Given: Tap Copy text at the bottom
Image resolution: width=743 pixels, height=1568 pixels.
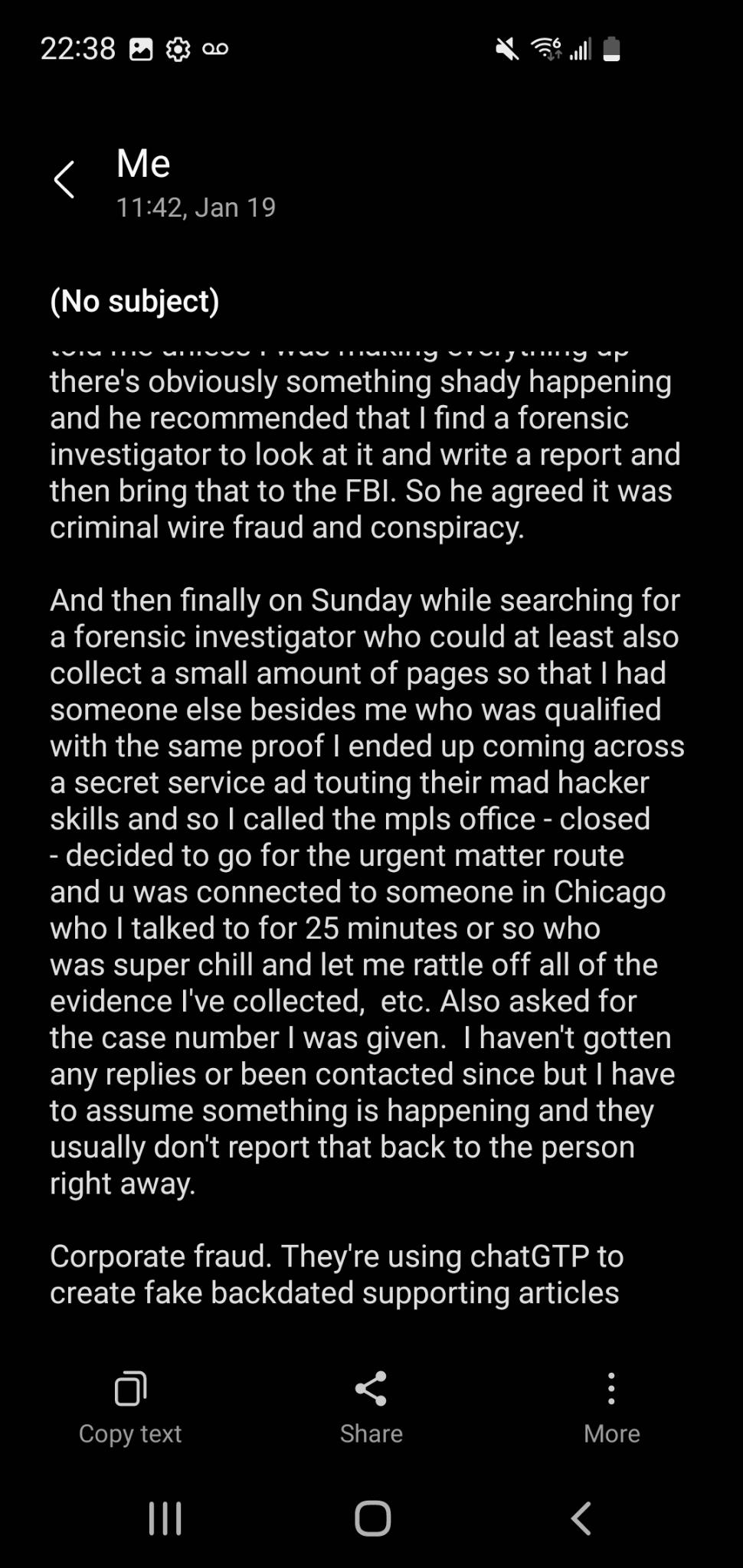Looking at the screenshot, I should 130,1408.
